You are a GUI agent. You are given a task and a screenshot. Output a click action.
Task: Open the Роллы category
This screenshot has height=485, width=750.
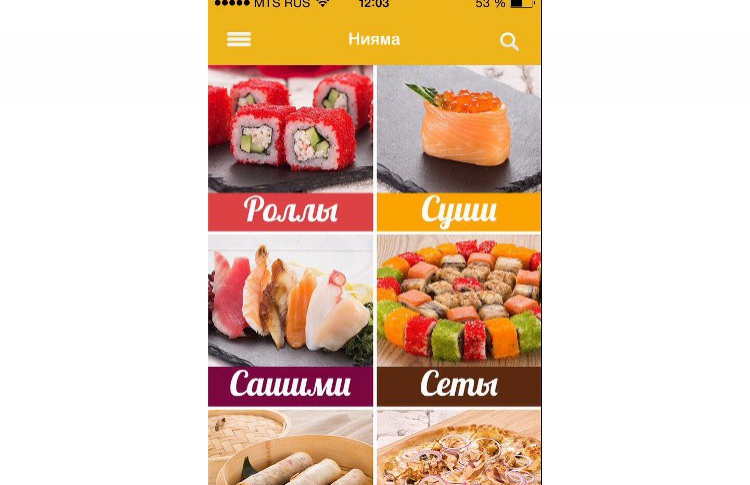[290, 148]
